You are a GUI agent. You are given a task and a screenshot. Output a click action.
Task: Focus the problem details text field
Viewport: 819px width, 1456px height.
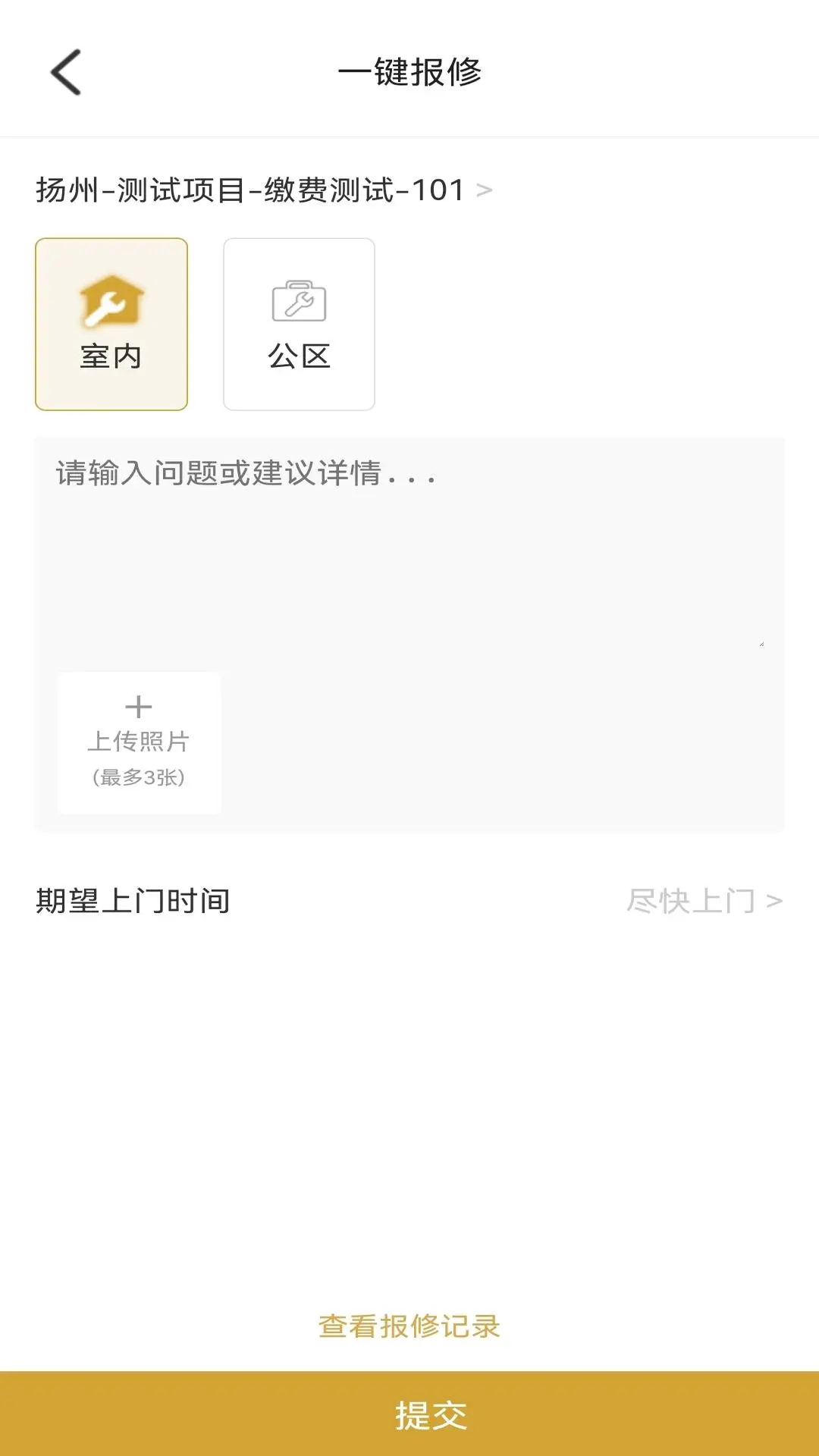coord(408,546)
